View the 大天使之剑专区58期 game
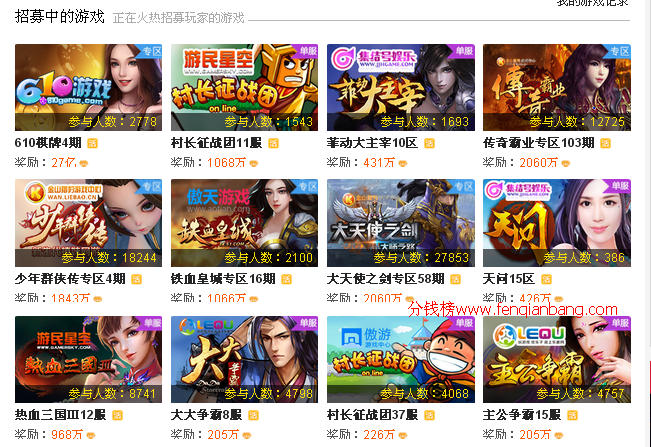This screenshot has width=651, height=447. point(400,222)
